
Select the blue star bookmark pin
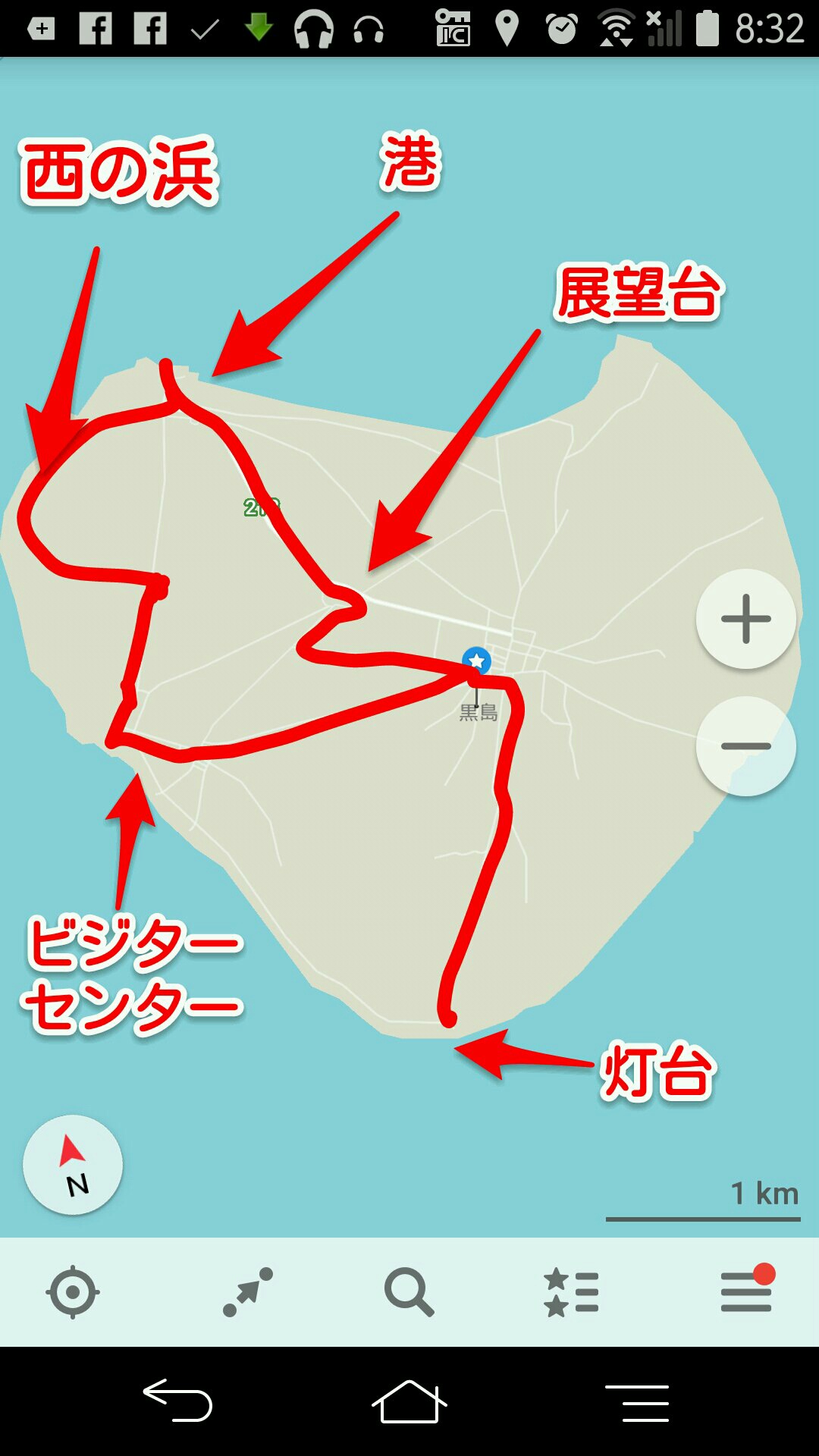(476, 661)
